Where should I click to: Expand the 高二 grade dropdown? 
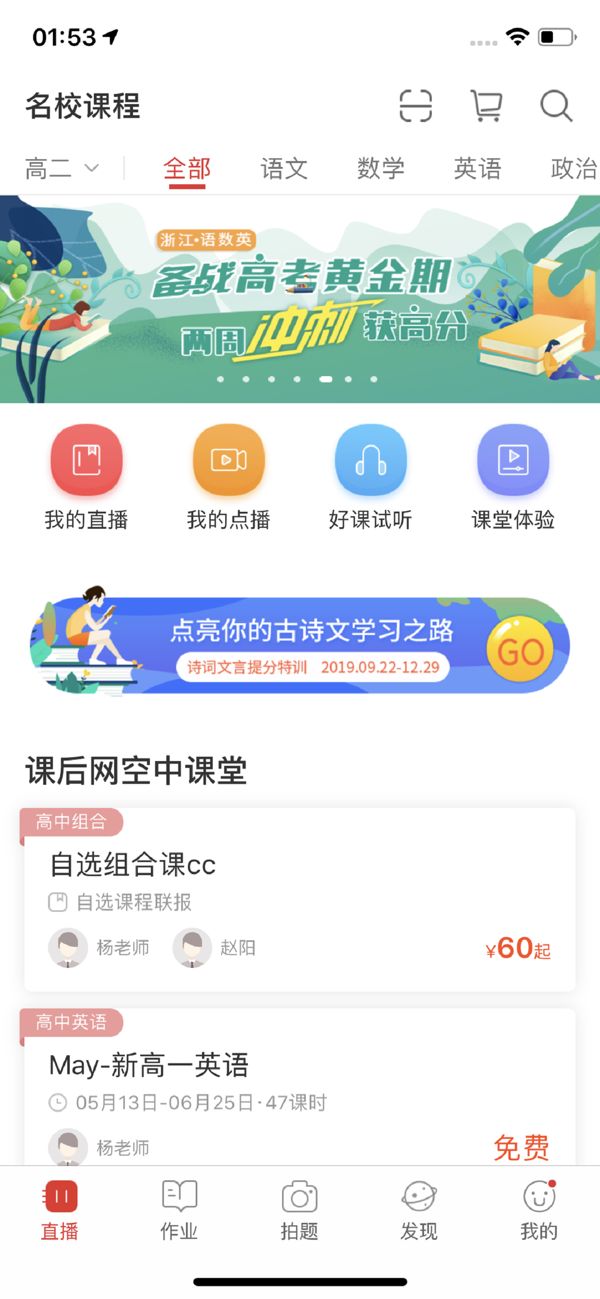coord(62,168)
